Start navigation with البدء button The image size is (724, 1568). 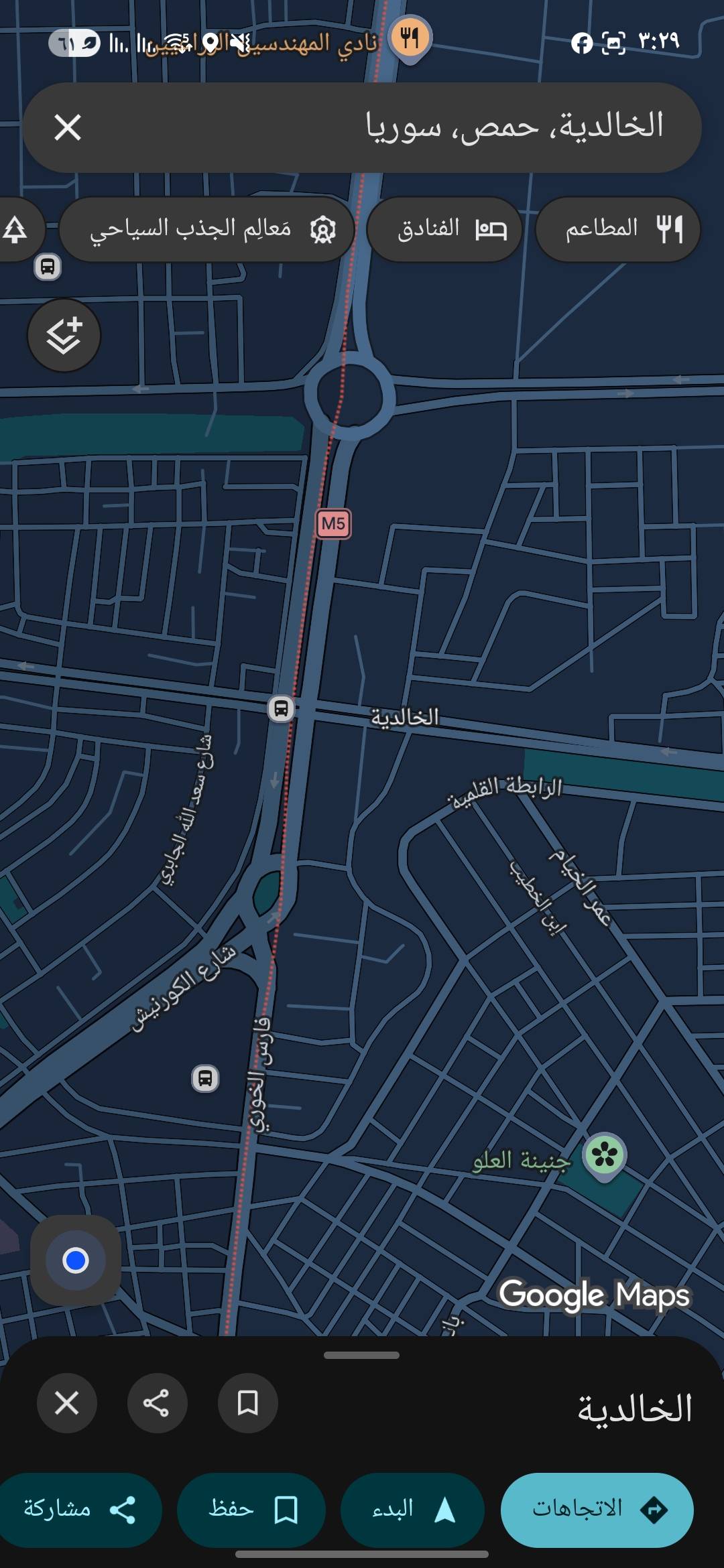(413, 1510)
